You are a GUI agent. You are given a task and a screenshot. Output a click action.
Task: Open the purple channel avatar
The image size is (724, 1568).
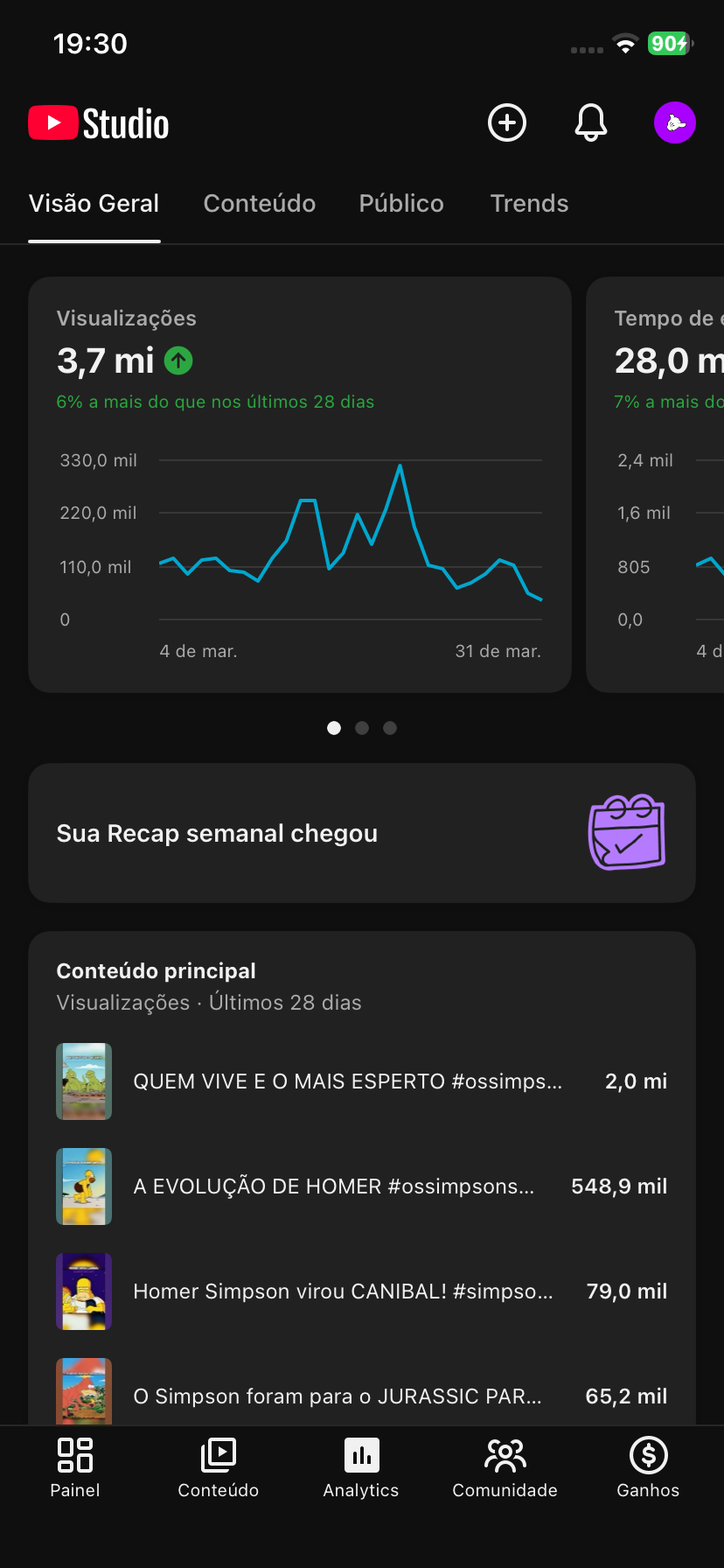[675, 122]
